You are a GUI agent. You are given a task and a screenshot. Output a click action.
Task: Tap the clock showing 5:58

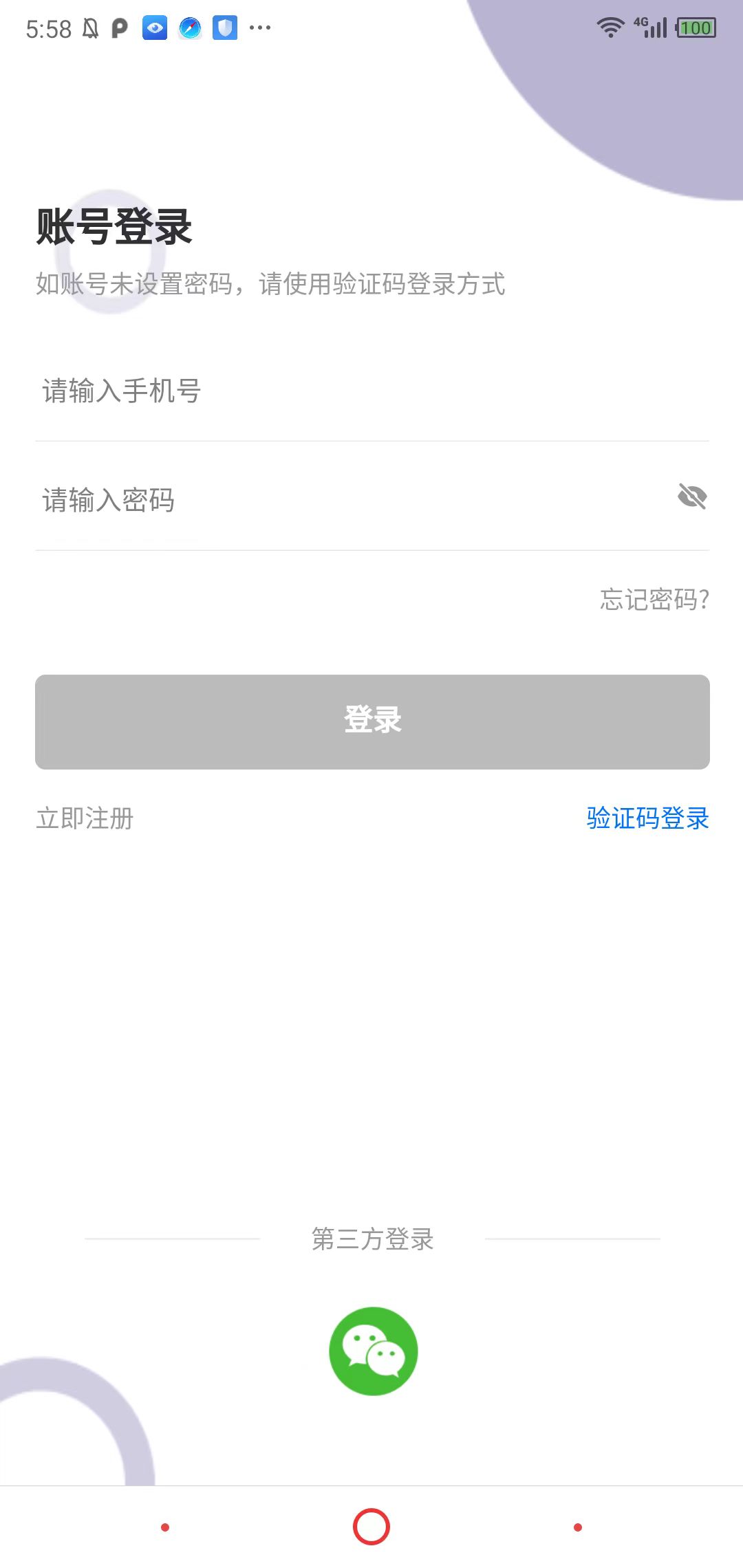48,28
